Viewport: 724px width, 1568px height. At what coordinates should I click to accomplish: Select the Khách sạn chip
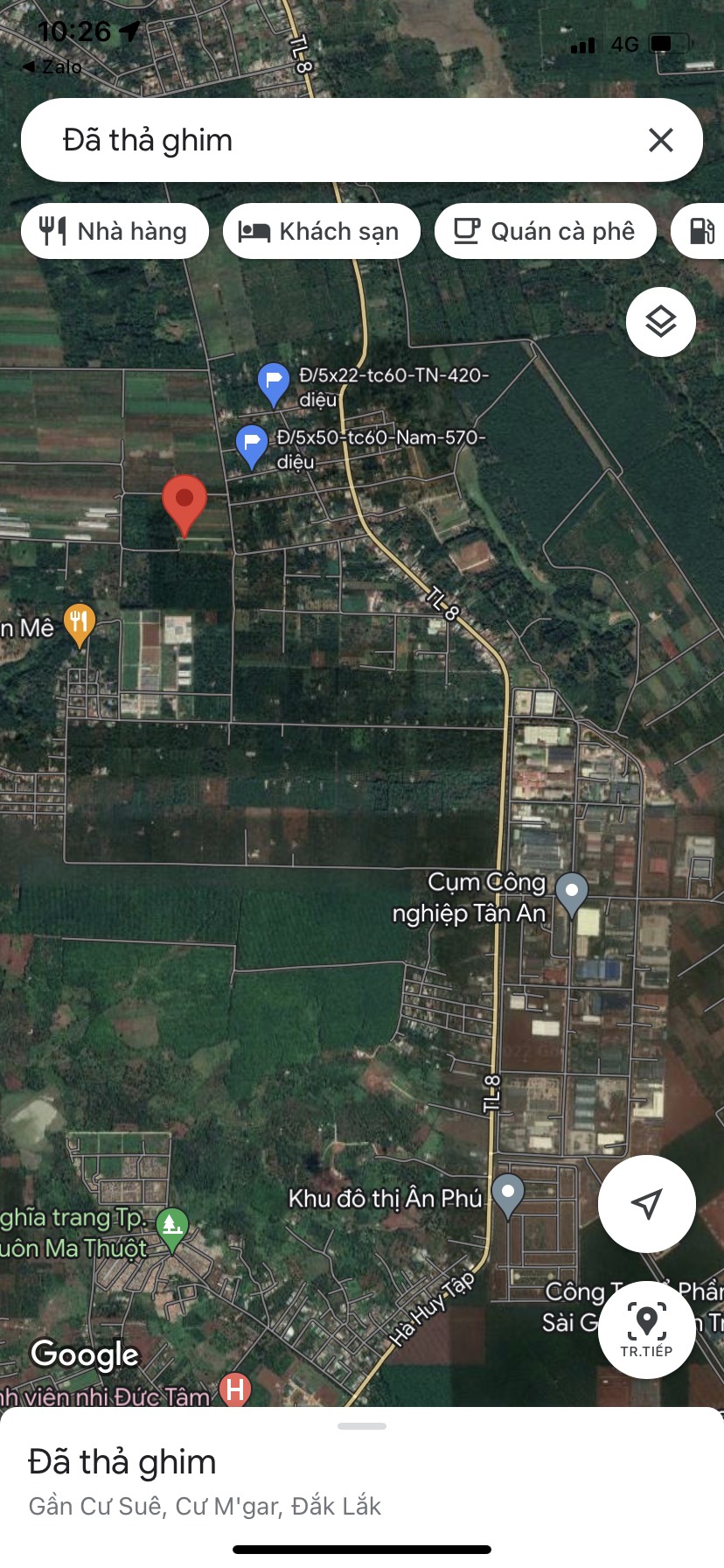coord(322,231)
